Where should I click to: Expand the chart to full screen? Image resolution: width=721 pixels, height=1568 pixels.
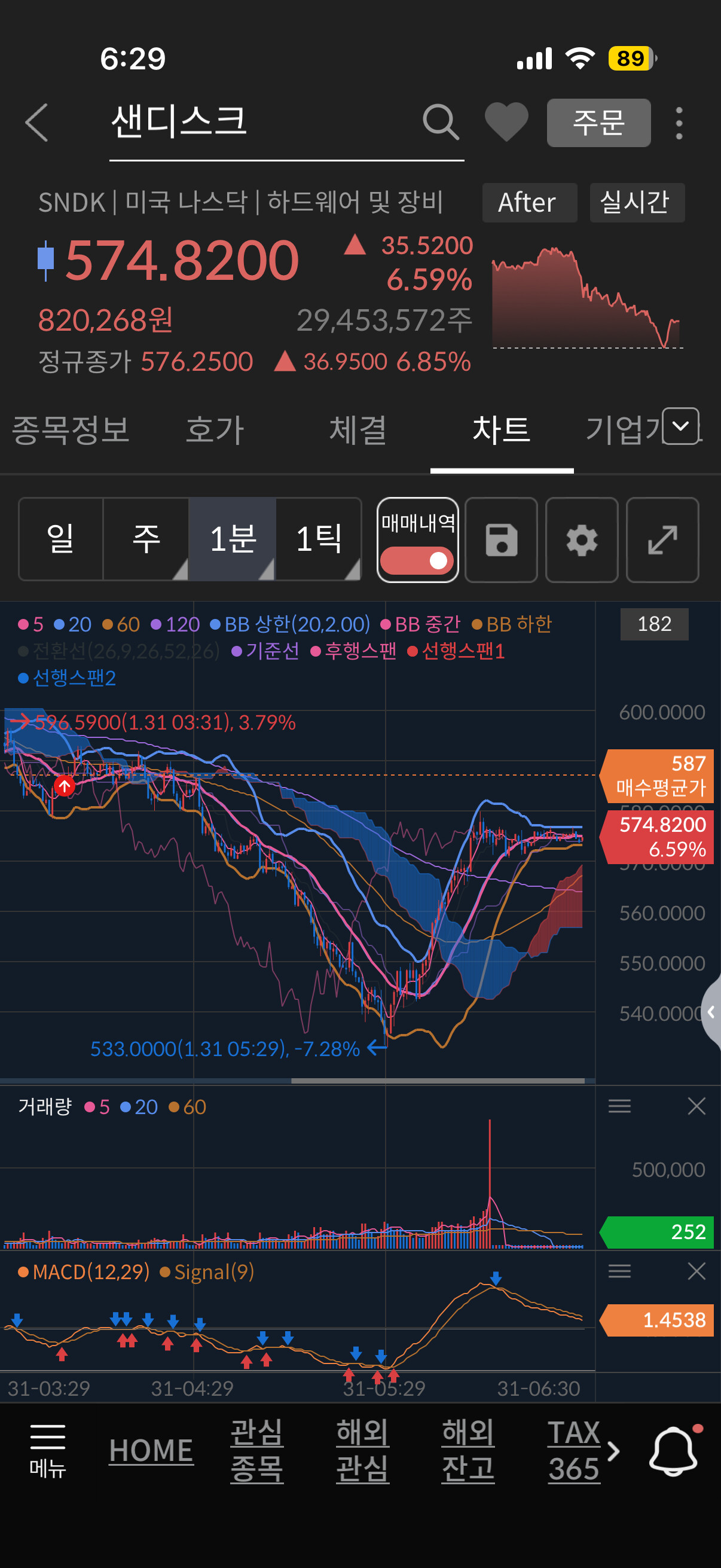(x=662, y=540)
